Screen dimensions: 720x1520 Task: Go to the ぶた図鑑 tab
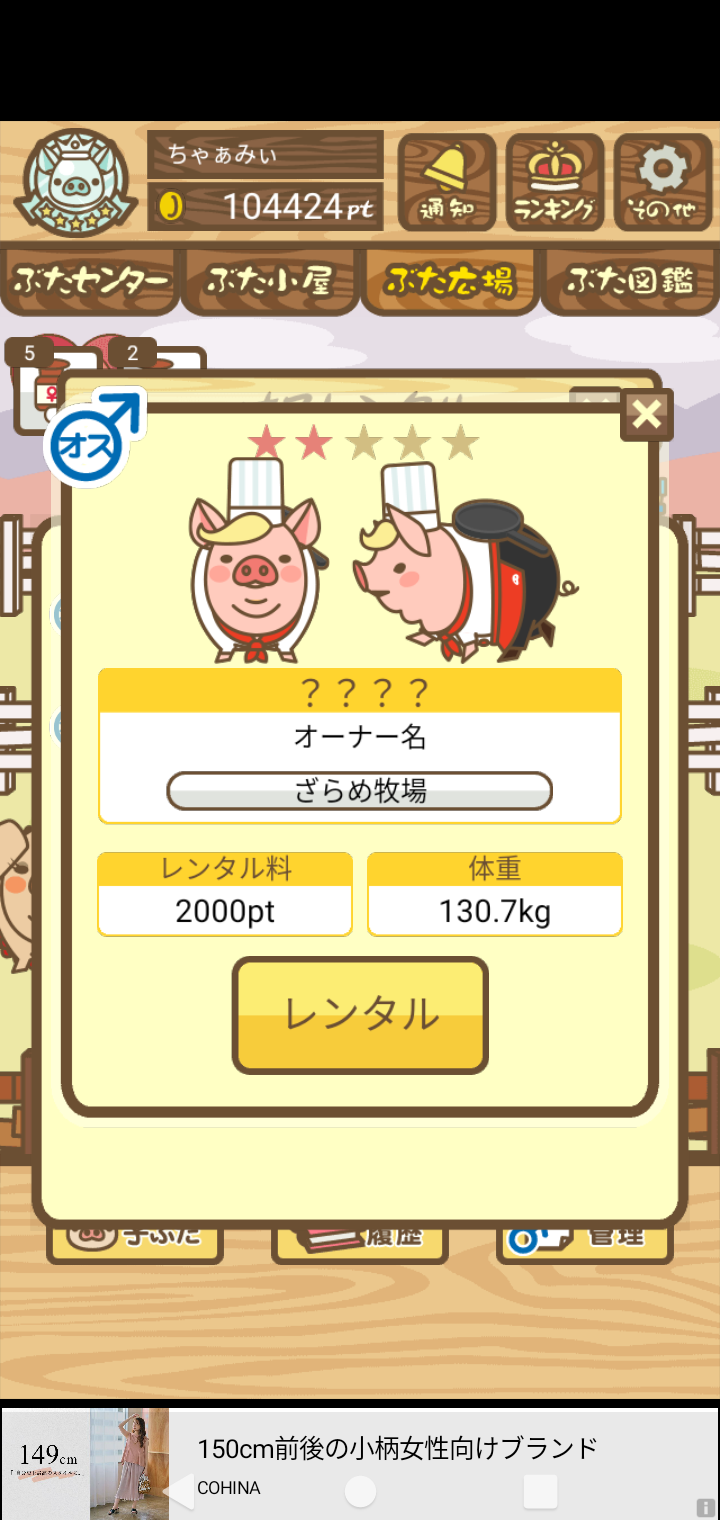tap(630, 281)
